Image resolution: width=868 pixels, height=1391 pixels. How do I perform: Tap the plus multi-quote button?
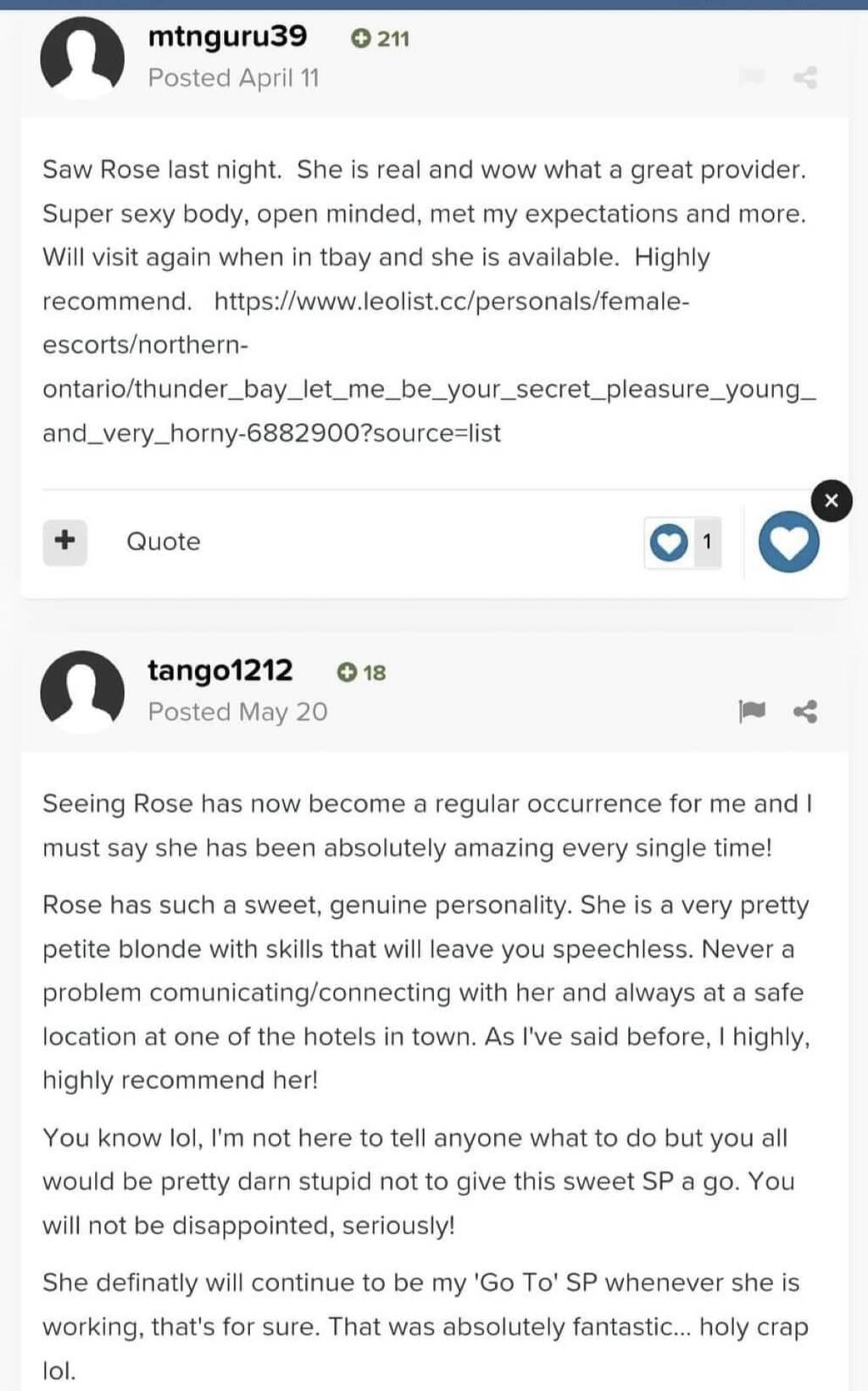pyautogui.click(x=65, y=541)
